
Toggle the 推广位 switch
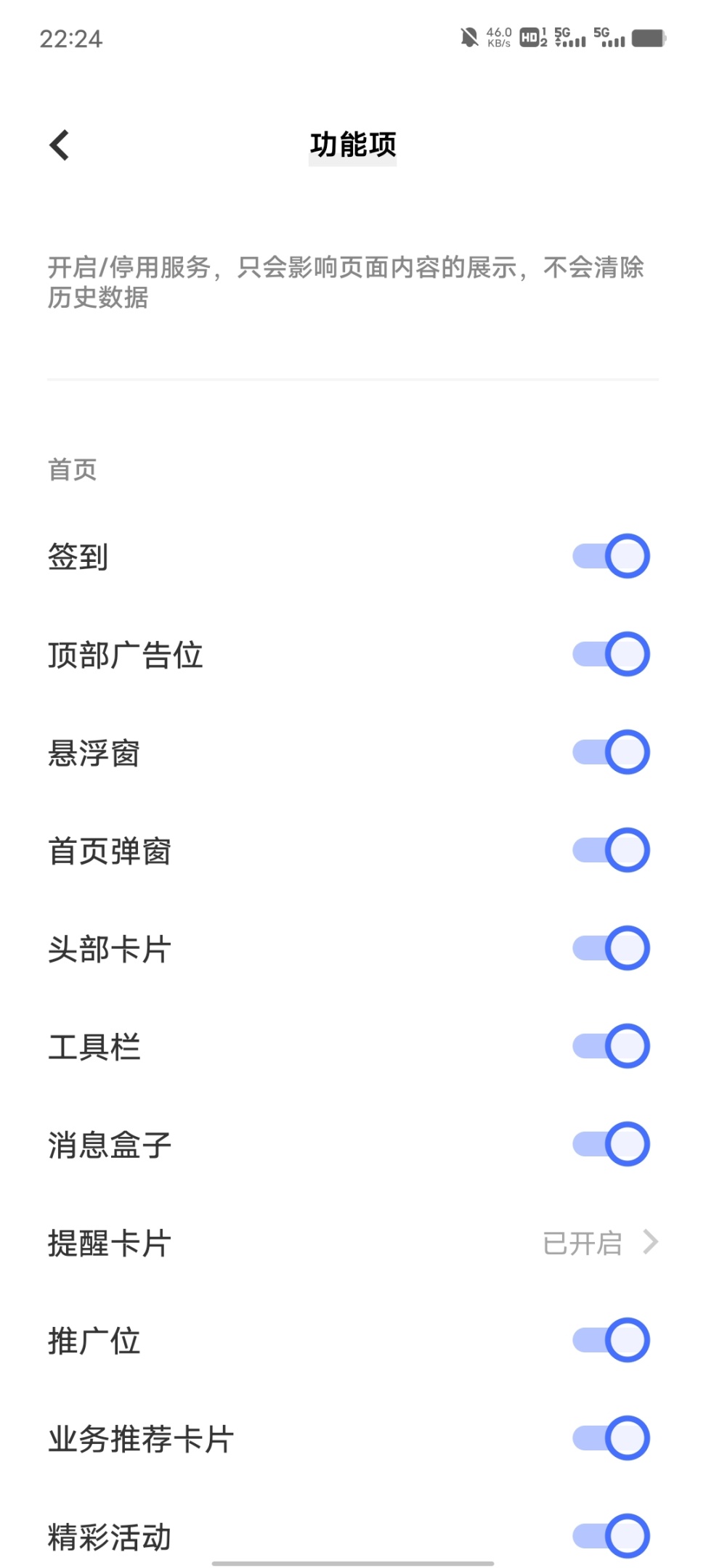(611, 1340)
